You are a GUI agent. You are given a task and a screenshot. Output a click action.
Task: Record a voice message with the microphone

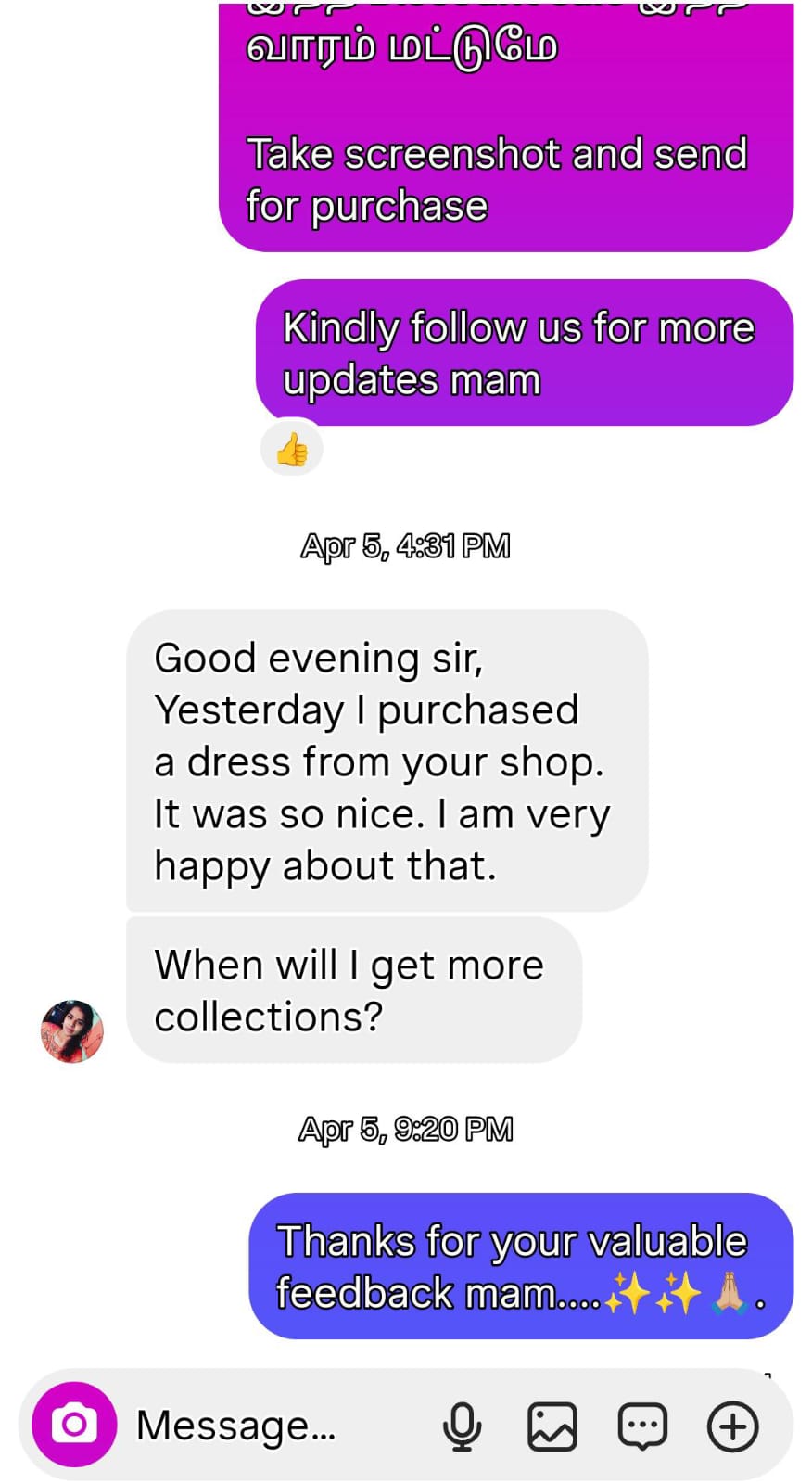pos(461,1426)
